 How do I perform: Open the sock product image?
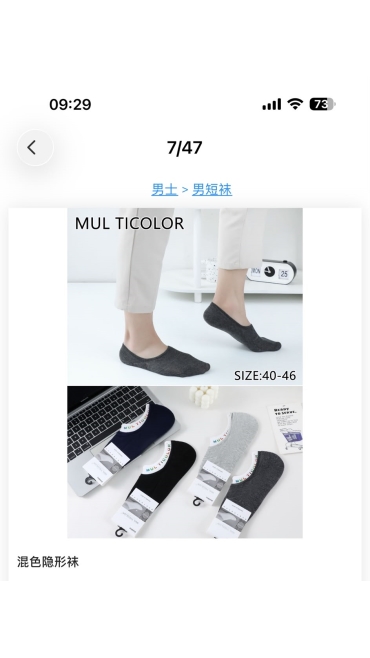[185, 373]
